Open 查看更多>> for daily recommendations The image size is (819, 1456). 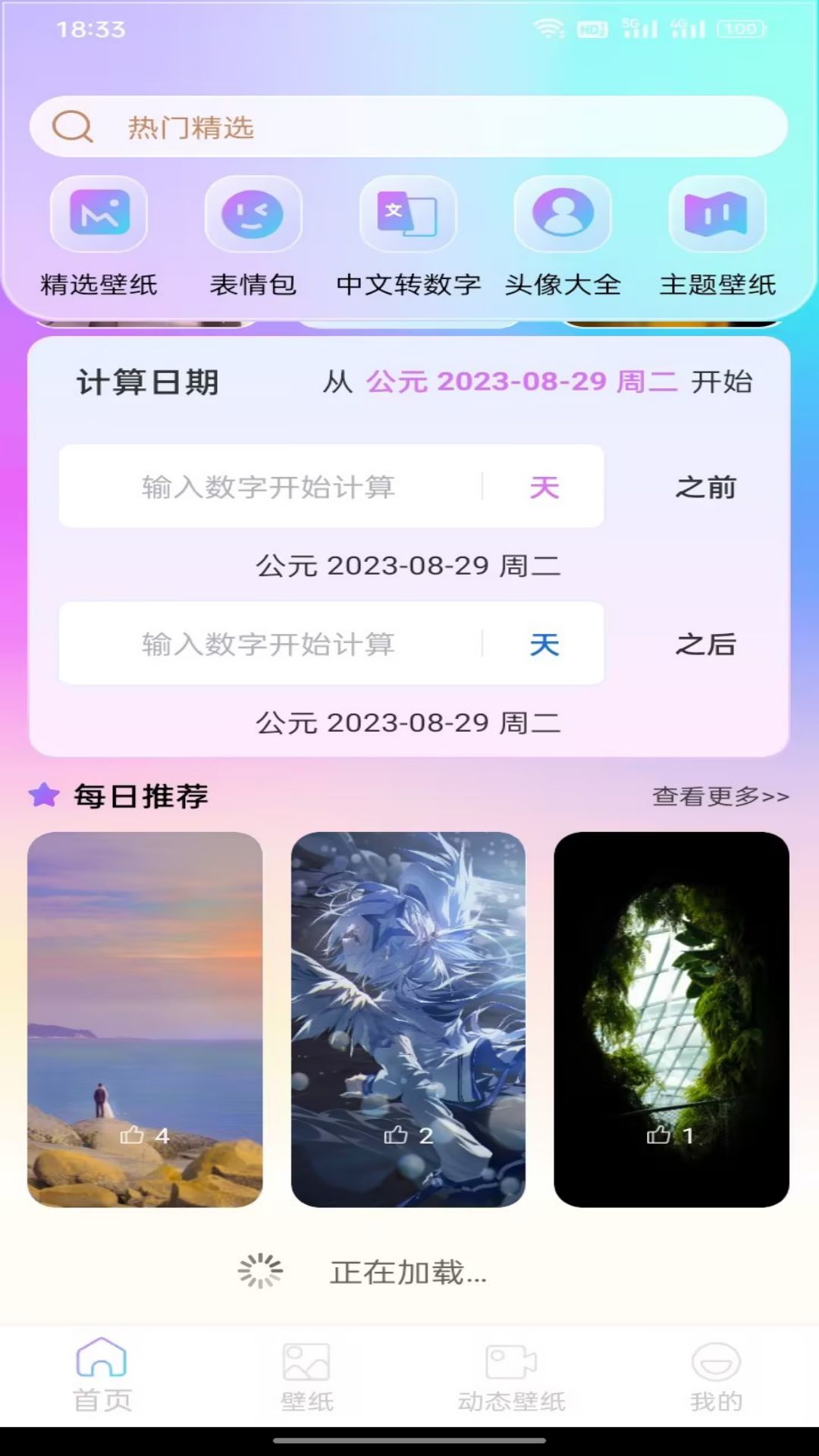pyautogui.click(x=718, y=796)
